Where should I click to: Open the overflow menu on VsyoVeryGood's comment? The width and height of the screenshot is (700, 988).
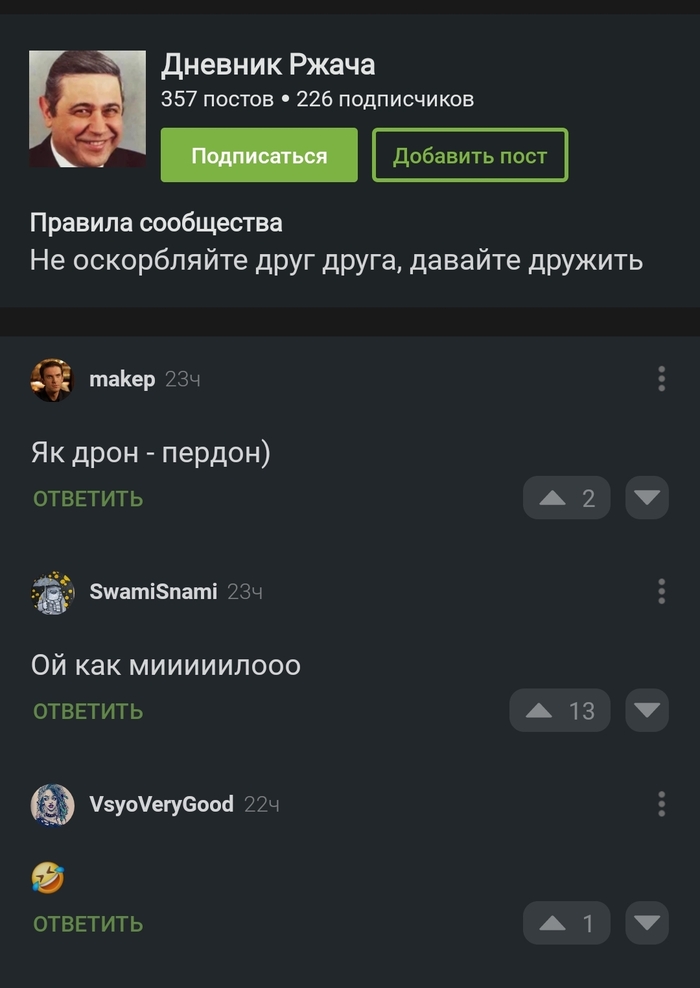(x=661, y=804)
